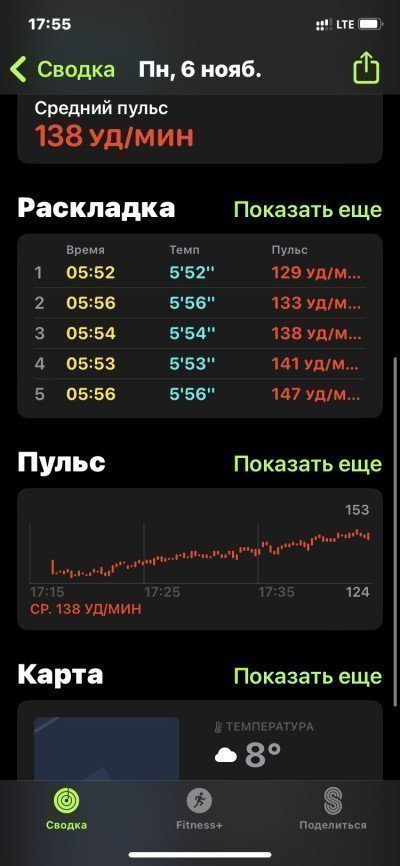Show more for Раскладка section
Screen dimensions: 400x866
click(x=308, y=210)
